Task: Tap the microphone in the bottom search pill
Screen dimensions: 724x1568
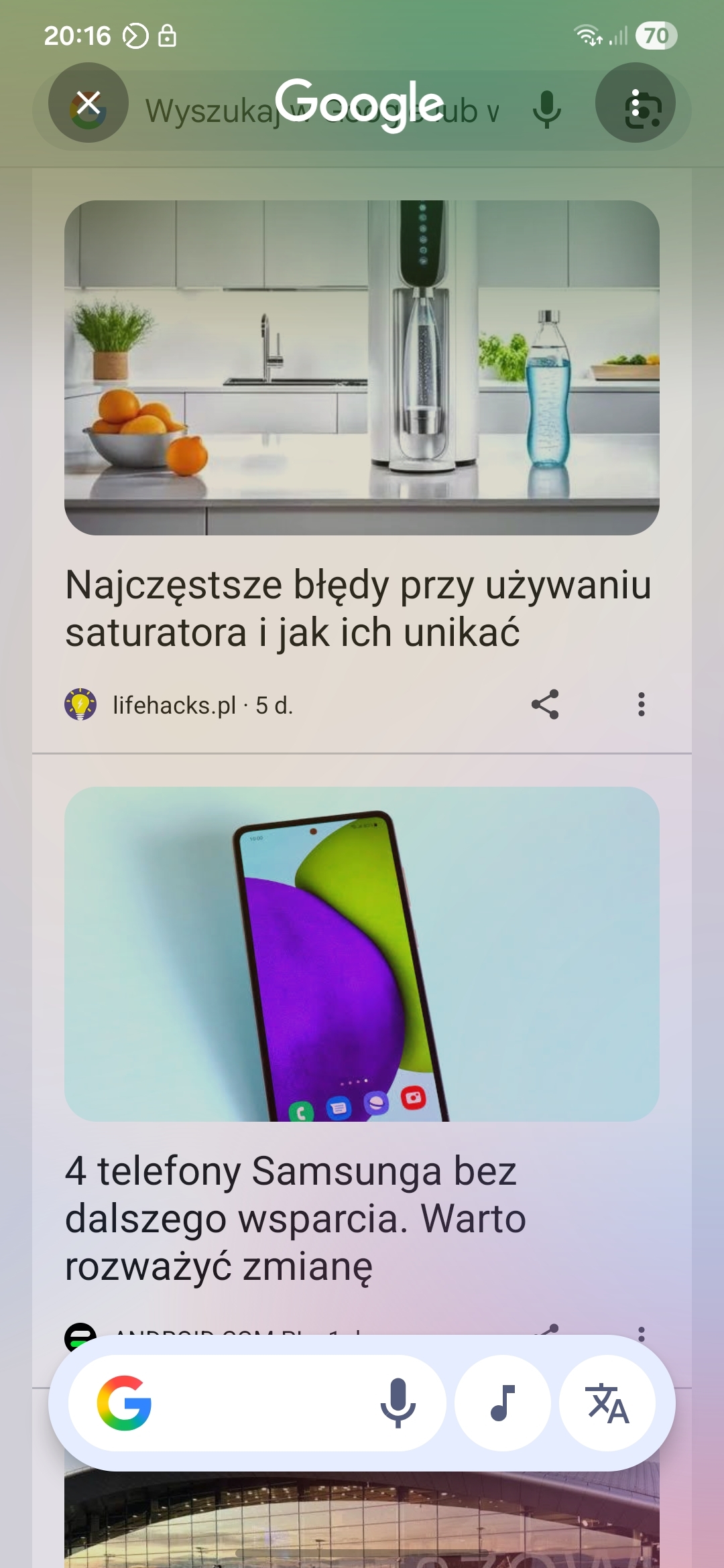Action: [398, 1403]
